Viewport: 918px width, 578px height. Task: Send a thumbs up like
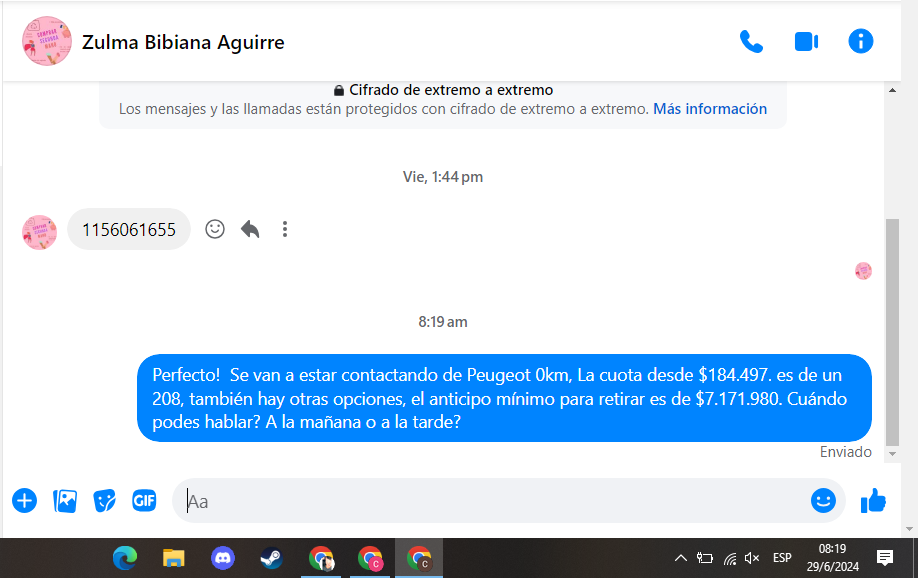(x=873, y=501)
